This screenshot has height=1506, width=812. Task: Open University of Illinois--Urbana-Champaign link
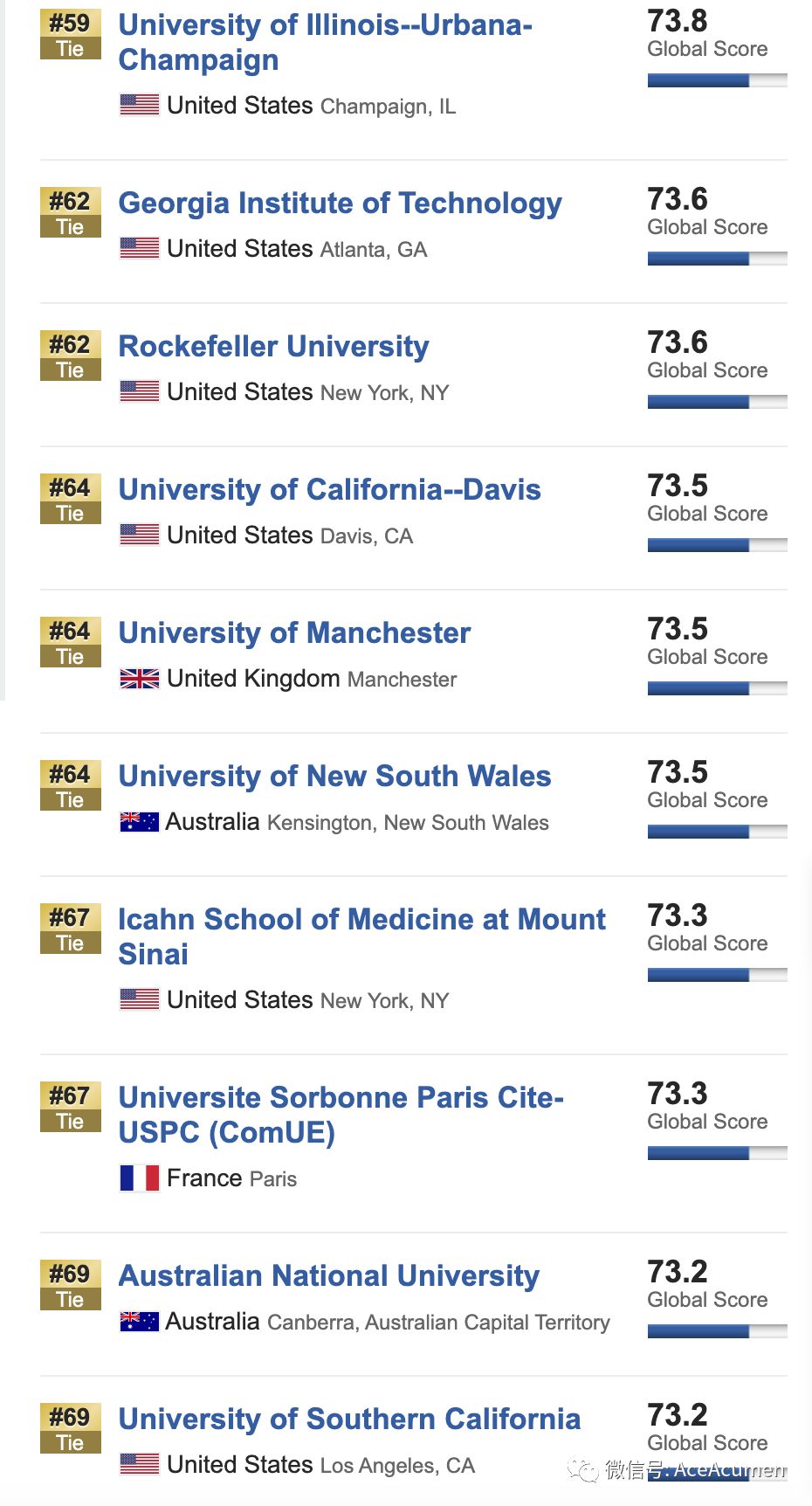[325, 42]
